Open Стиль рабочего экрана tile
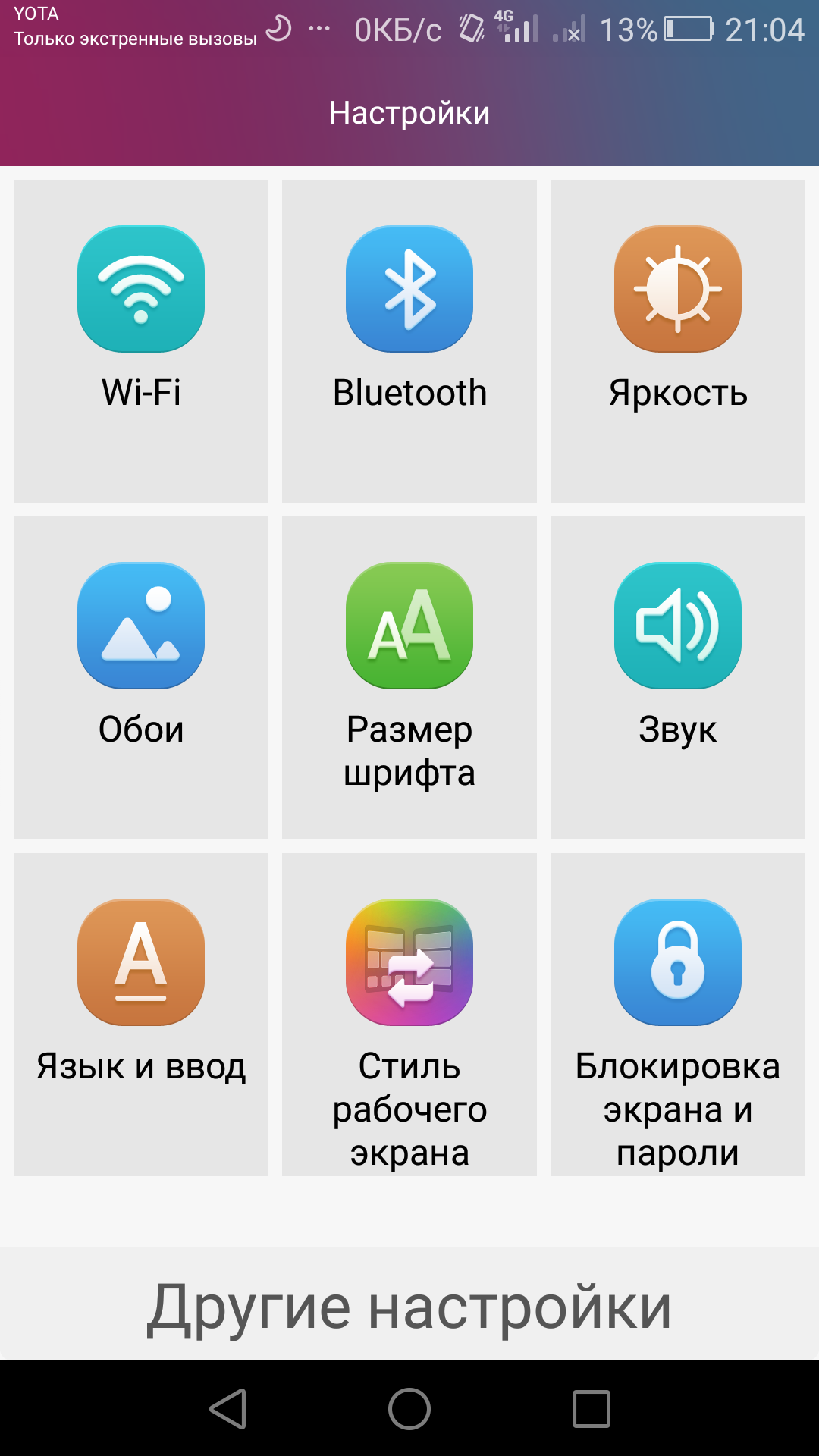The image size is (819, 1456). pyautogui.click(x=409, y=1015)
